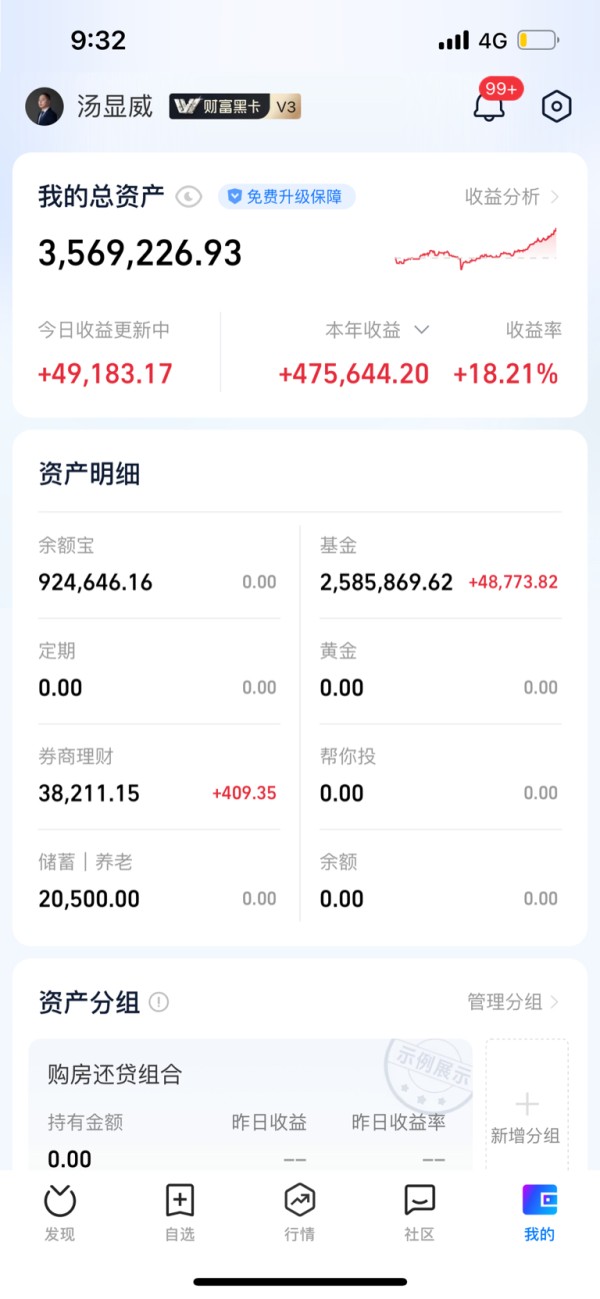
Task: Switch to the 行情 tab
Action: pyautogui.click(x=300, y=1211)
